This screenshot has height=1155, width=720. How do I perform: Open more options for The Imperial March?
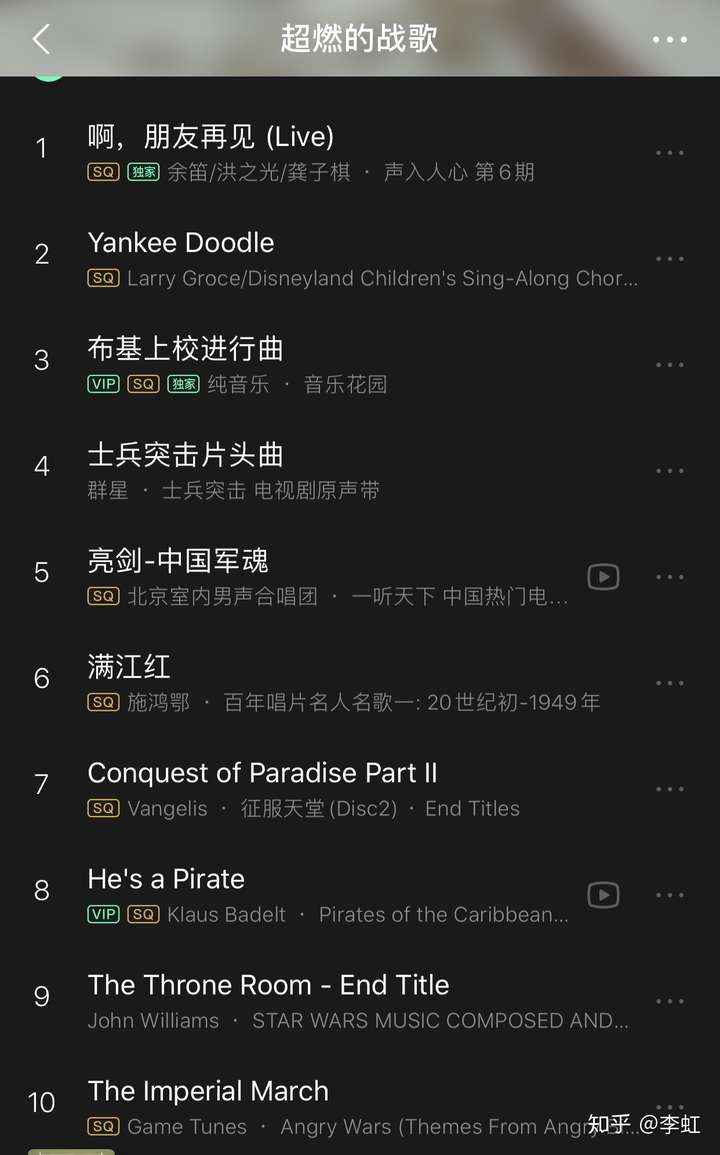point(669,1106)
